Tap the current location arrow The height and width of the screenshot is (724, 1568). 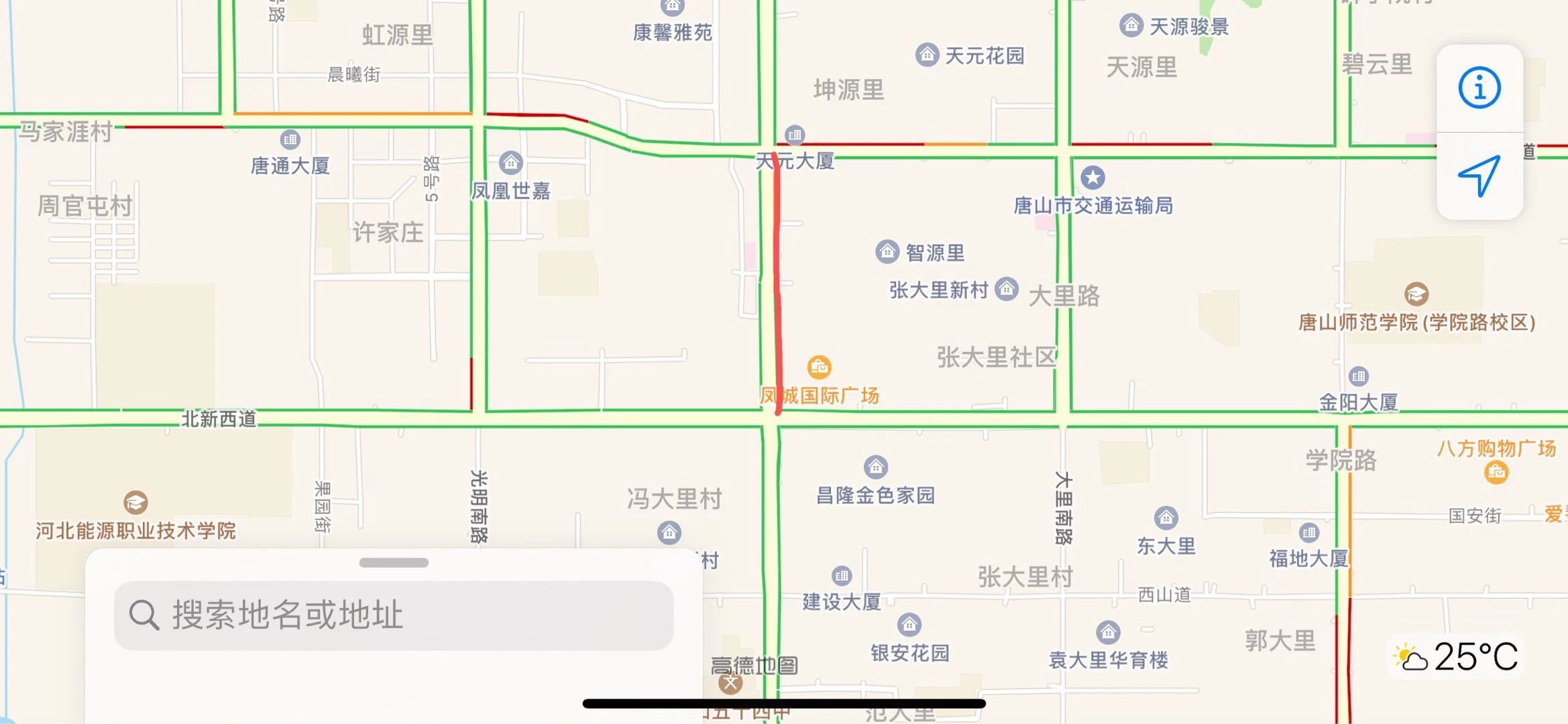1479,176
